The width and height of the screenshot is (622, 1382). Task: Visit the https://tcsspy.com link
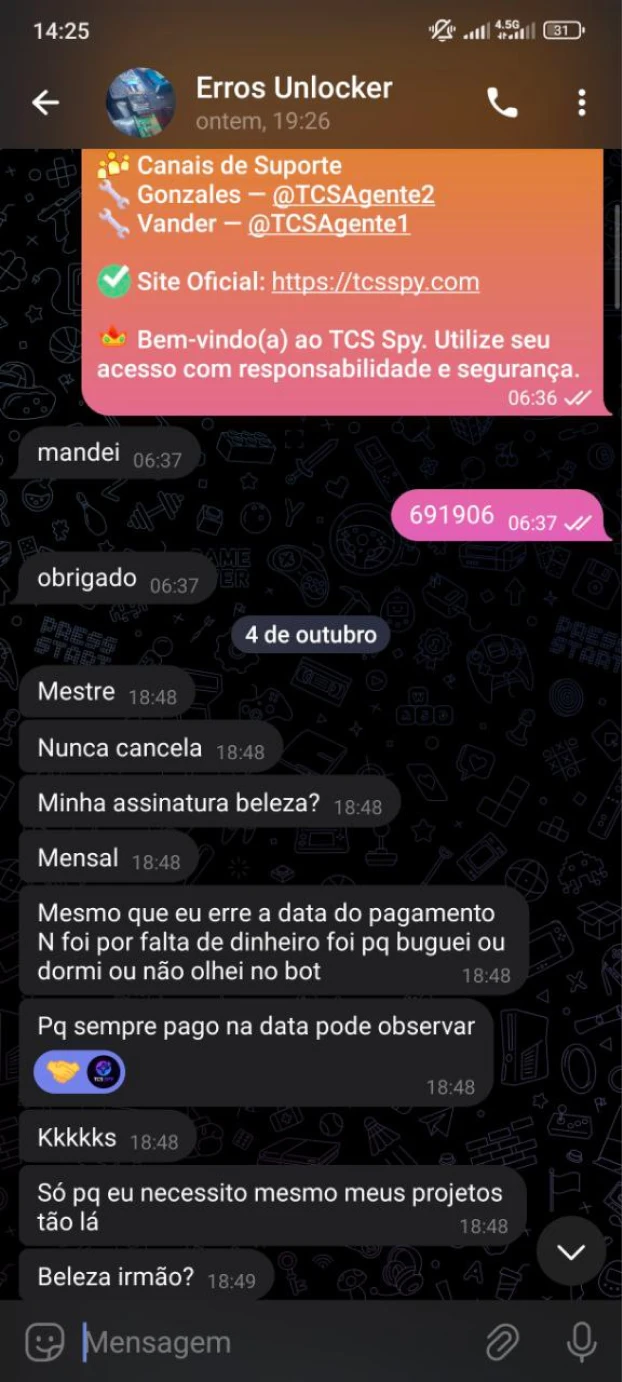pos(375,282)
